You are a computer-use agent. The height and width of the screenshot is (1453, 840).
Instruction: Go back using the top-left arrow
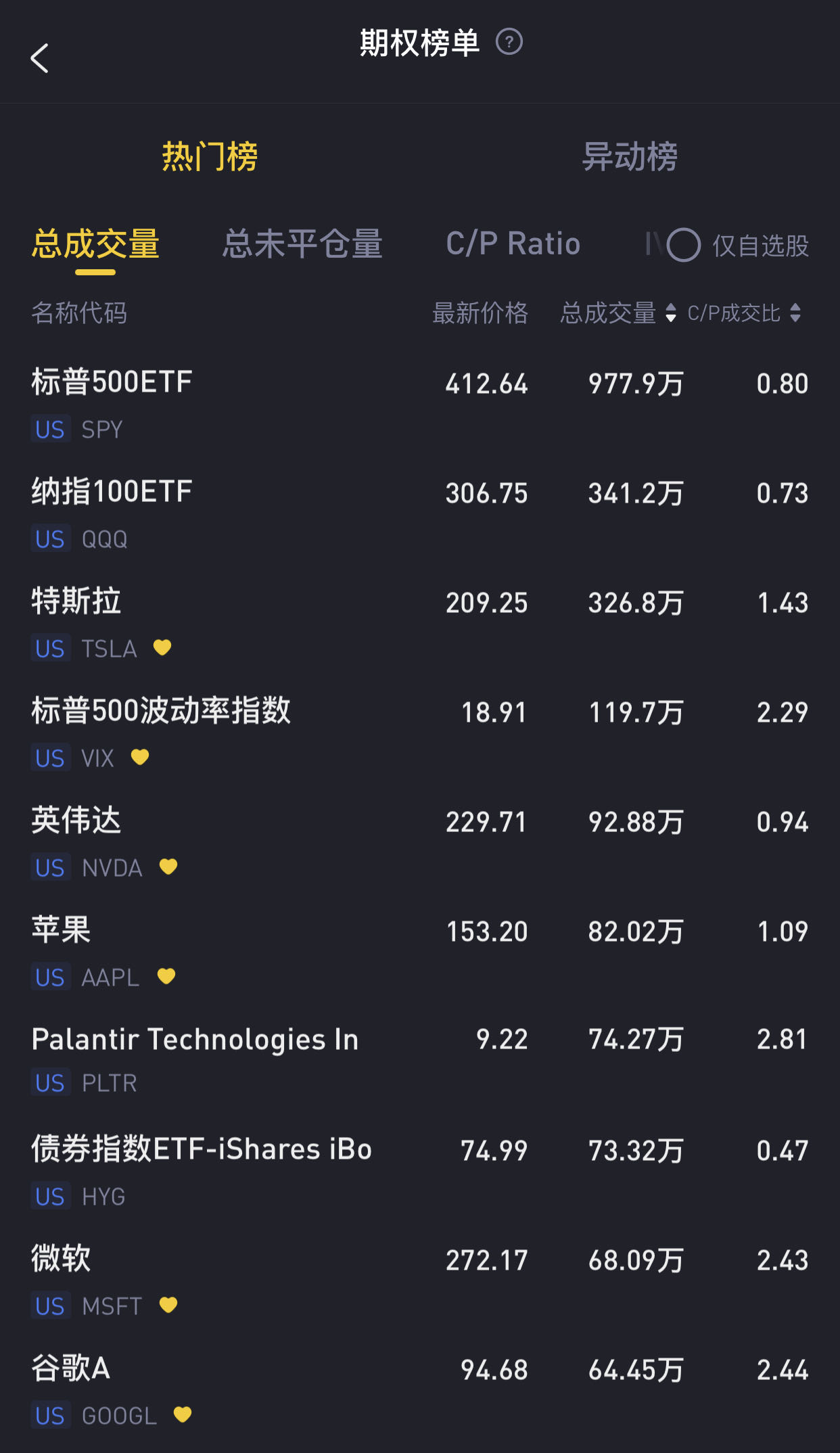[x=40, y=58]
